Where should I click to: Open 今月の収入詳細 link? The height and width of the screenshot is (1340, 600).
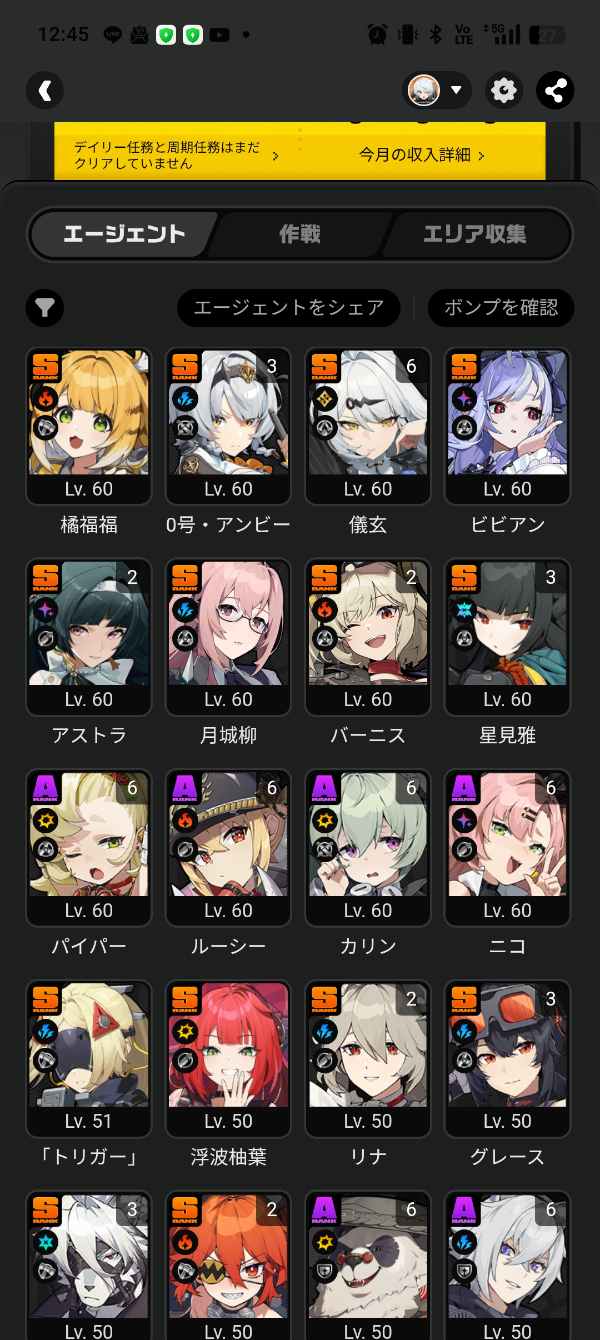tap(421, 155)
